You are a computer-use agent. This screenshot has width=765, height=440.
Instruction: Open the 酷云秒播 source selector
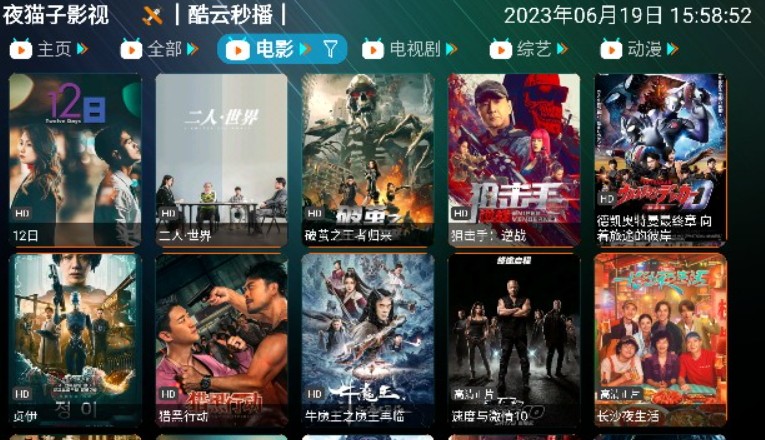click(x=230, y=16)
